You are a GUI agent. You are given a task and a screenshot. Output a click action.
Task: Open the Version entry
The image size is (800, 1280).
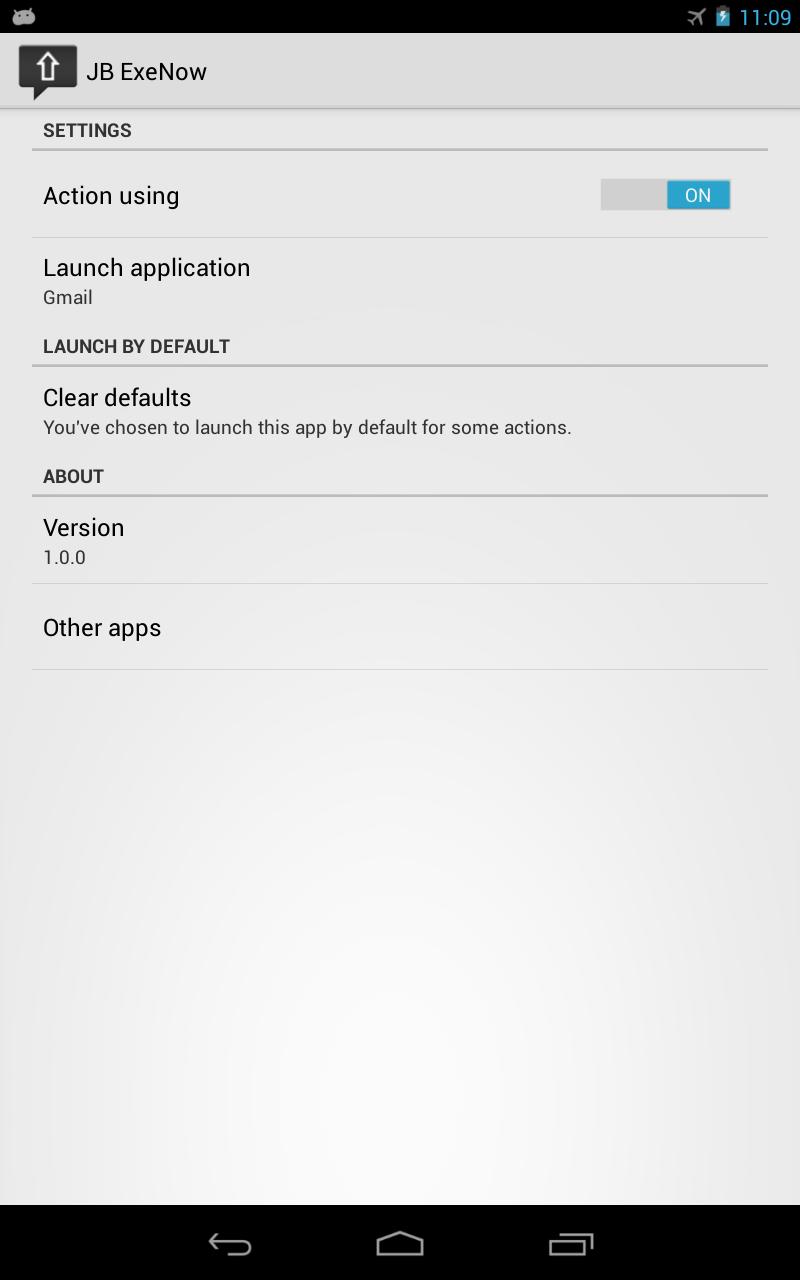tap(400, 541)
